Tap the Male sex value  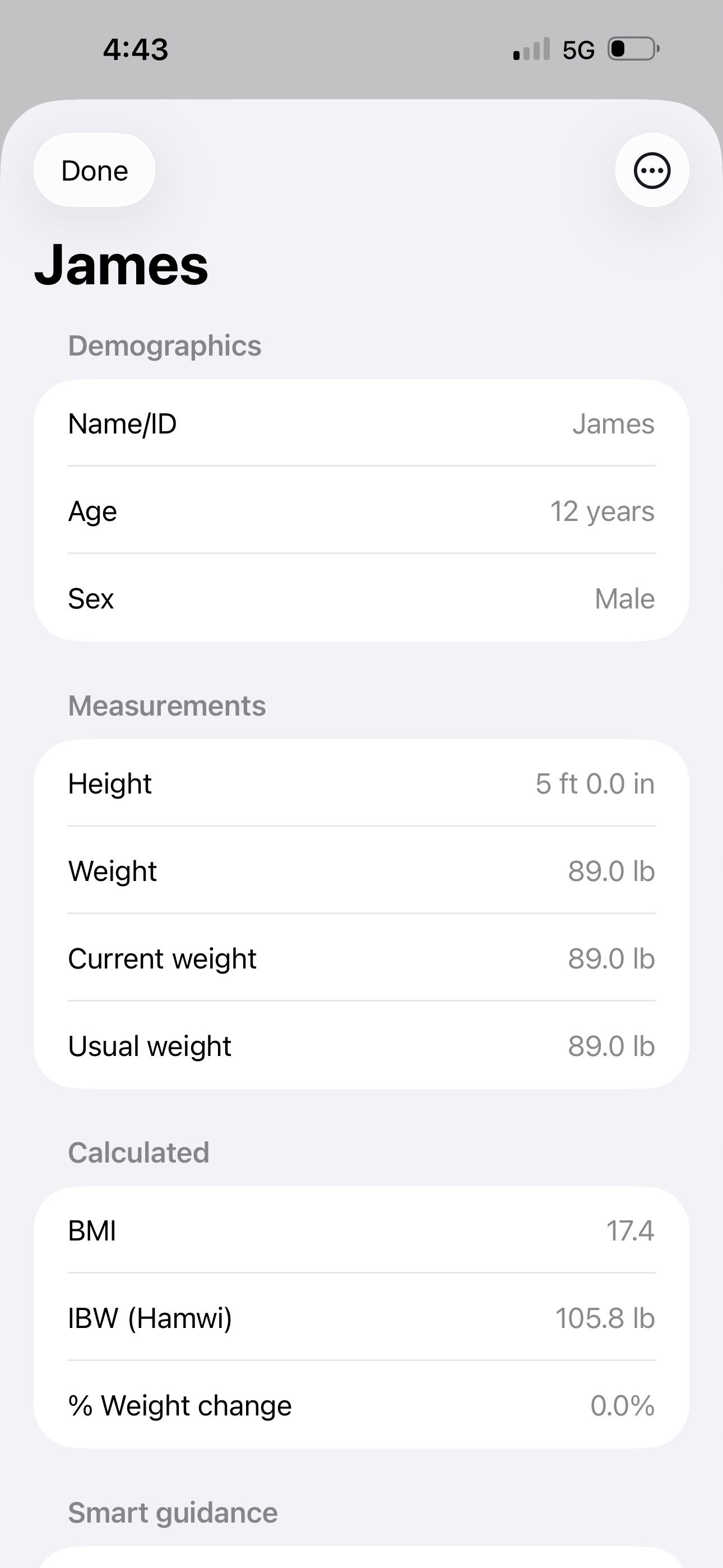(624, 598)
